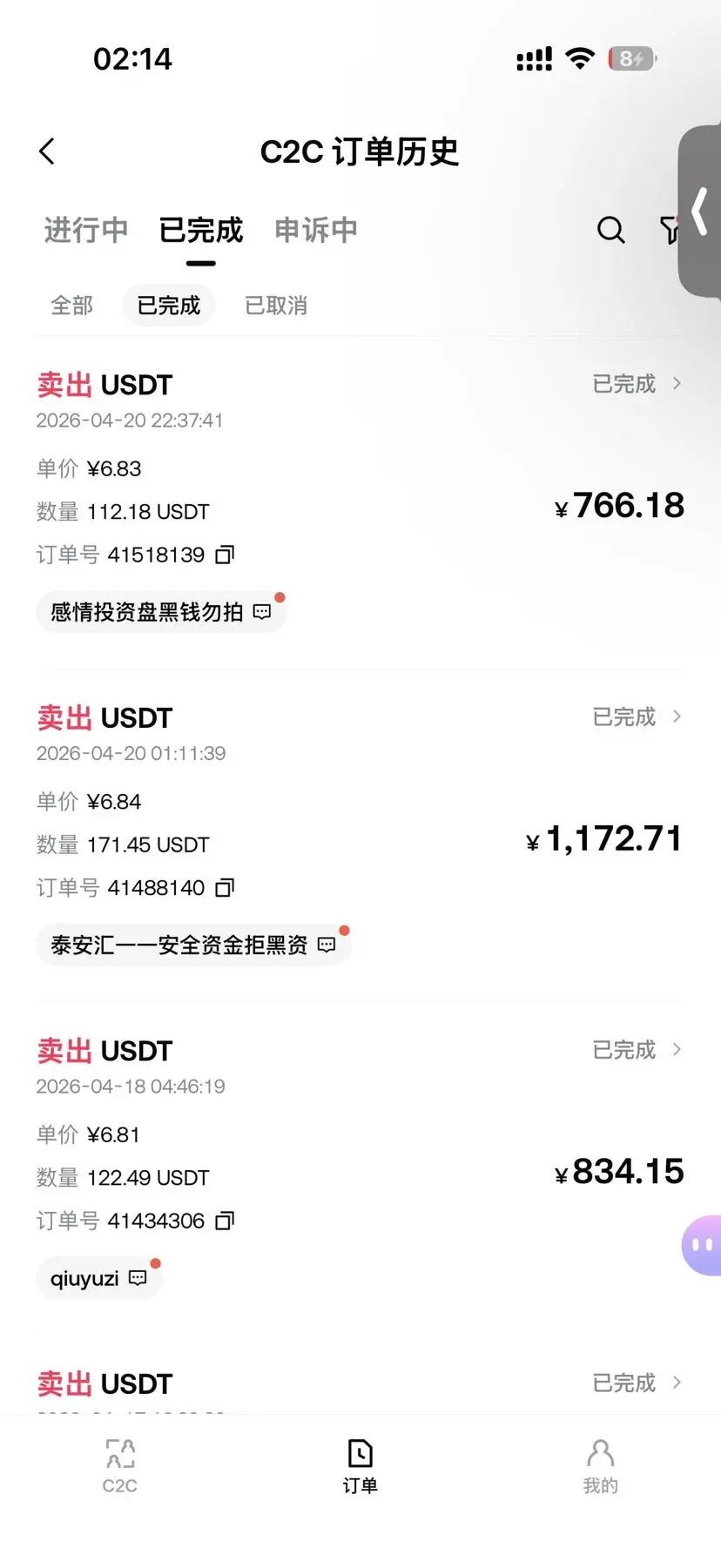This screenshot has width=721, height=1568.
Task: Open the filter funnel icon
Action: 669,230
